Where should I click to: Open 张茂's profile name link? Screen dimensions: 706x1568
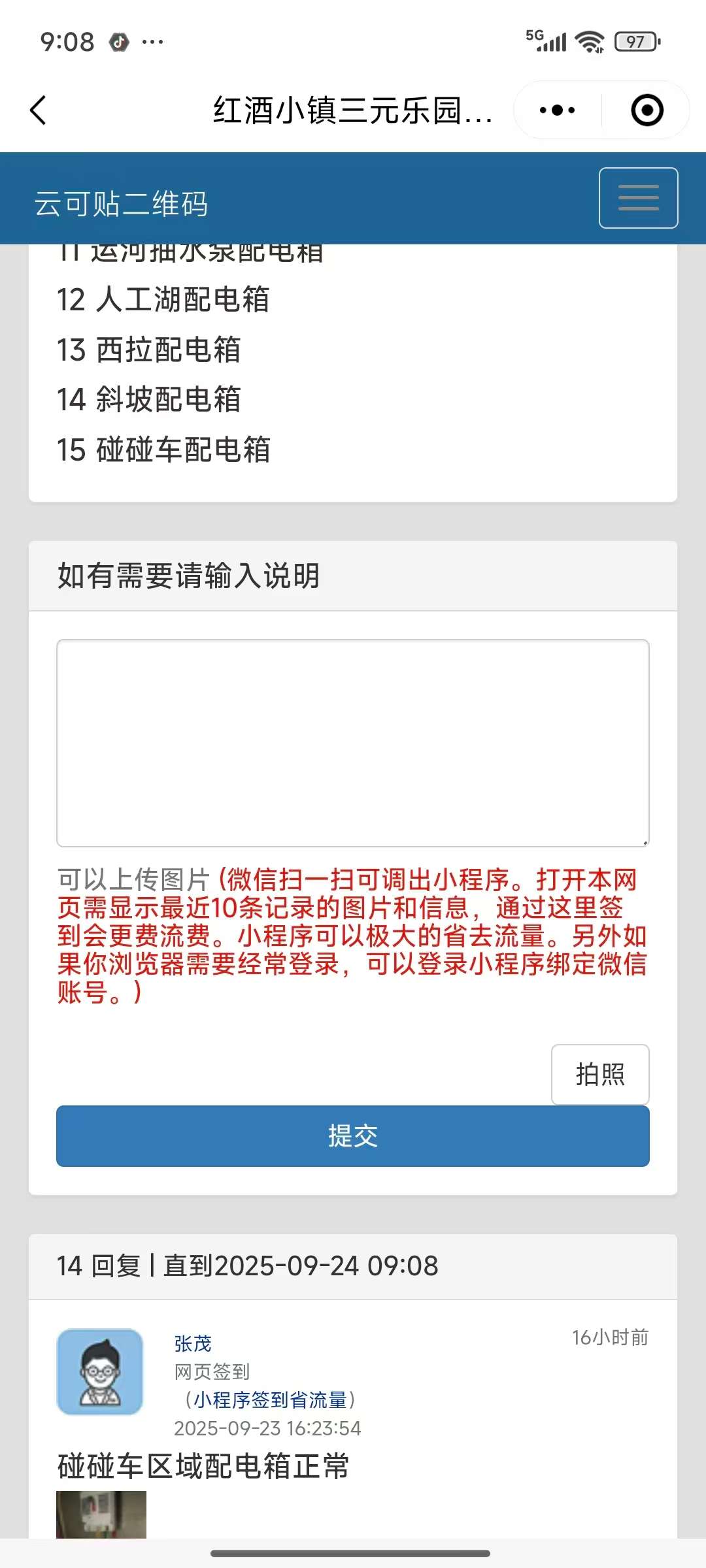pos(193,1343)
